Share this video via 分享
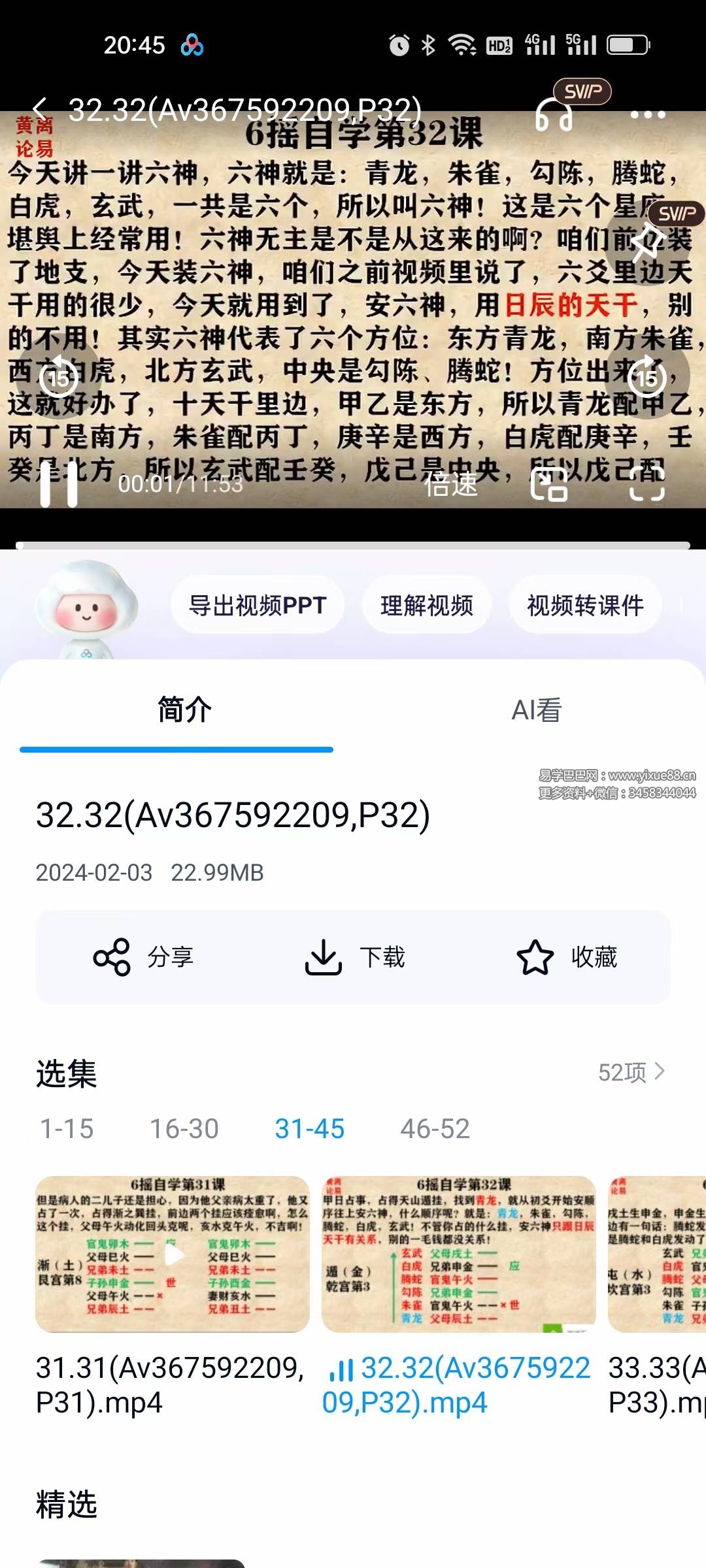 (x=144, y=957)
